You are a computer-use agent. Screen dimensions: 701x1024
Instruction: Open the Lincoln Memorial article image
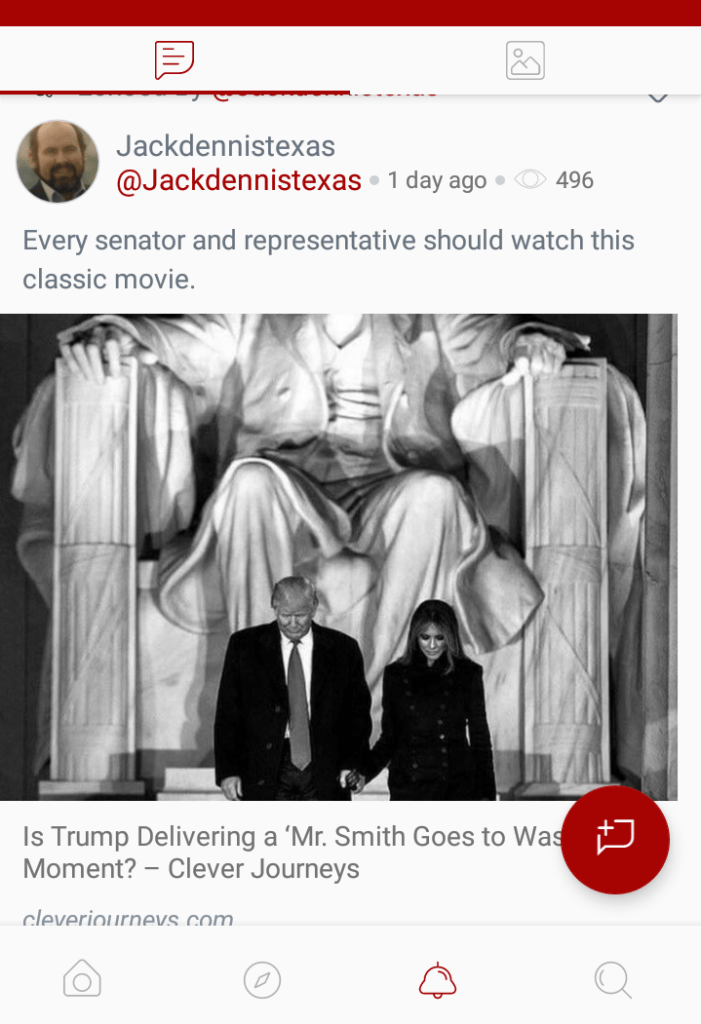pos(338,556)
